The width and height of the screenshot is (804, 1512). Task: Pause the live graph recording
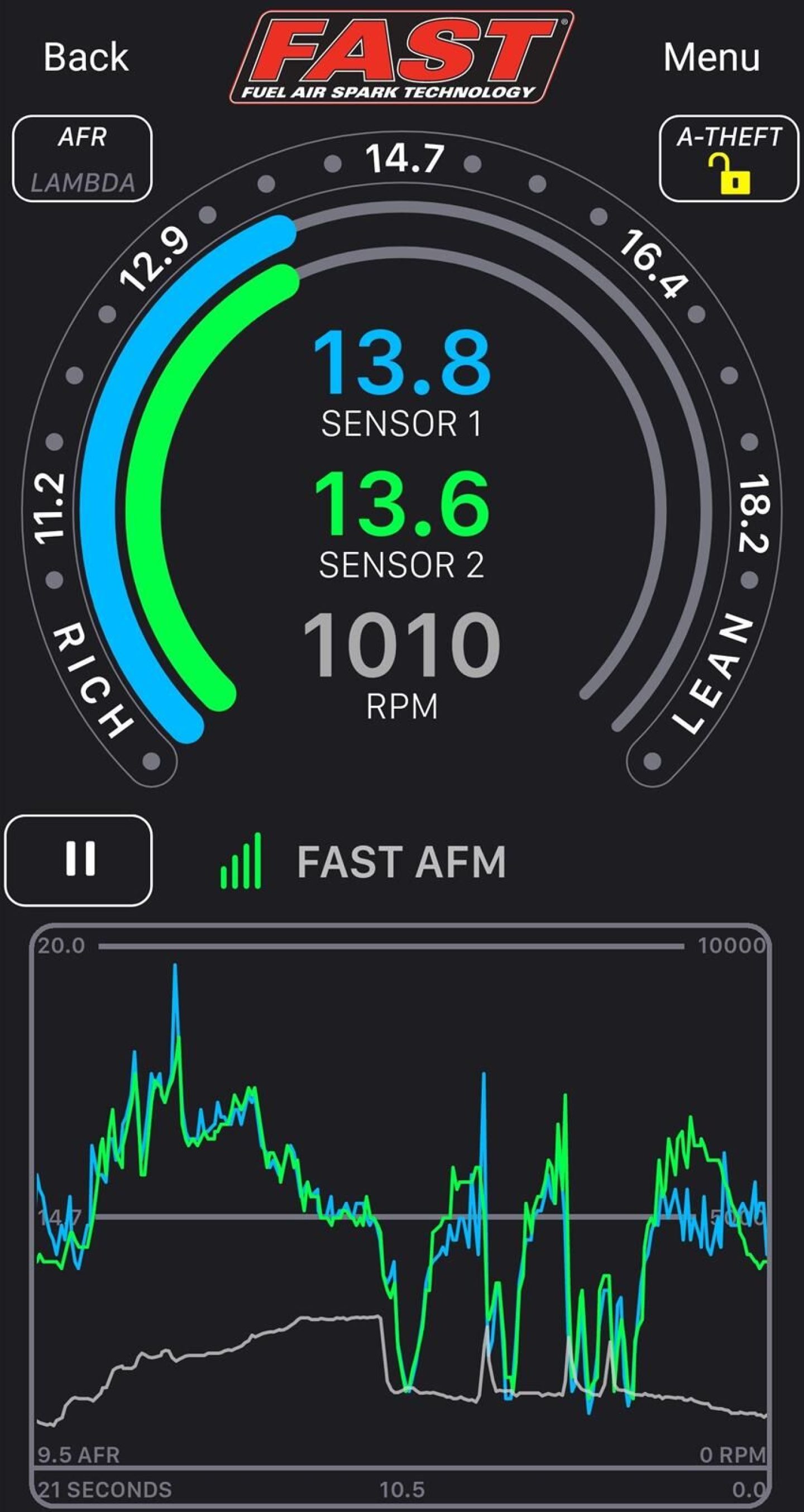tap(79, 861)
